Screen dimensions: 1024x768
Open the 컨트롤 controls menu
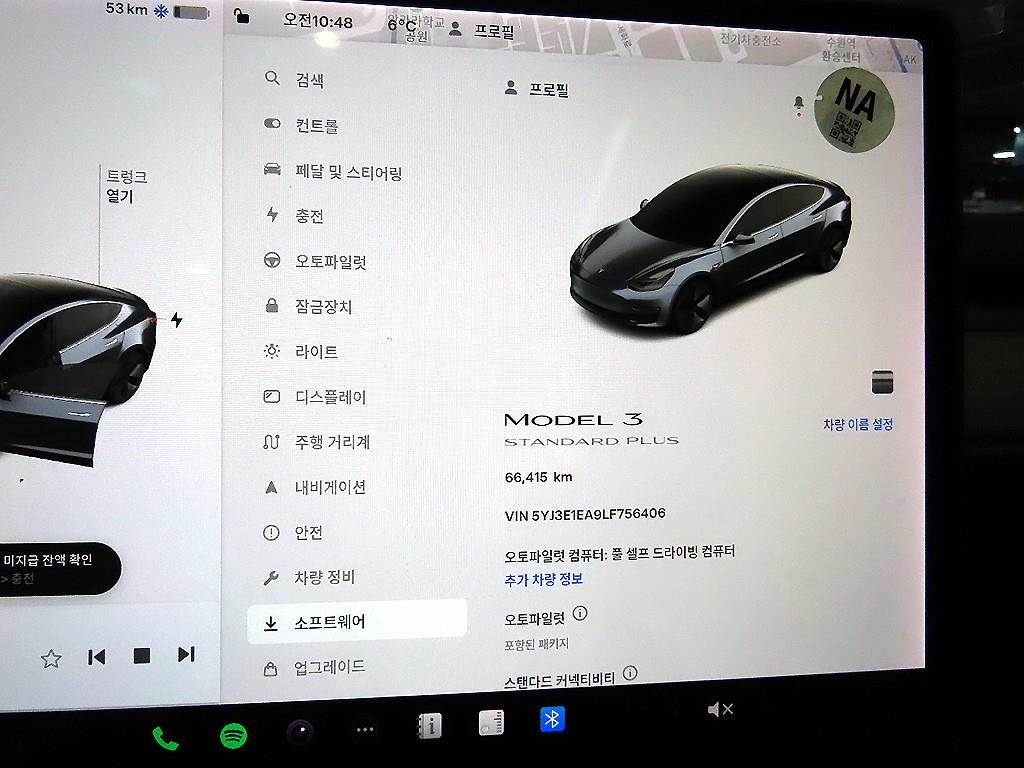click(x=316, y=126)
